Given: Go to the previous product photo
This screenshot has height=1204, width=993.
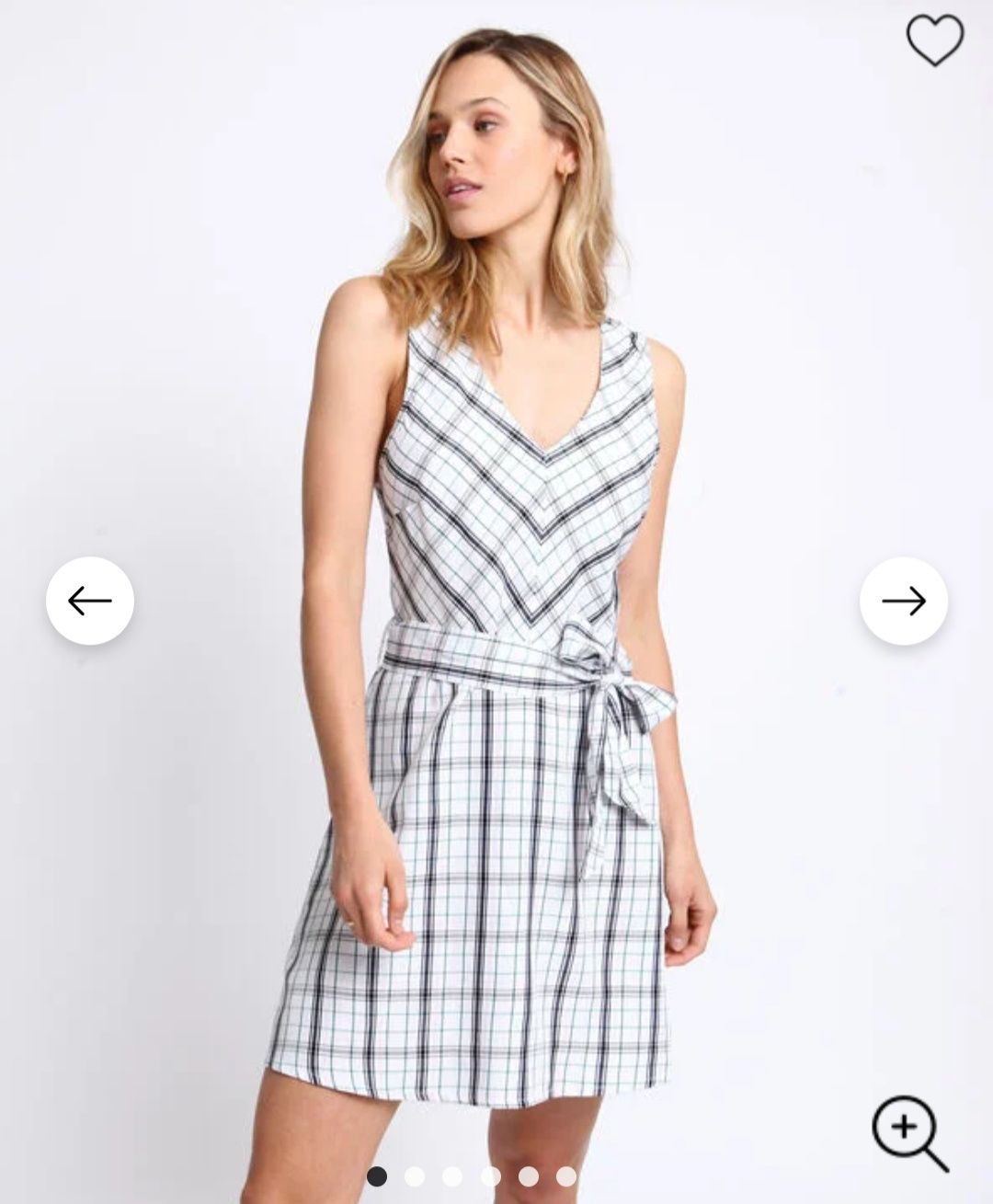Looking at the screenshot, I should pyautogui.click(x=90, y=601).
